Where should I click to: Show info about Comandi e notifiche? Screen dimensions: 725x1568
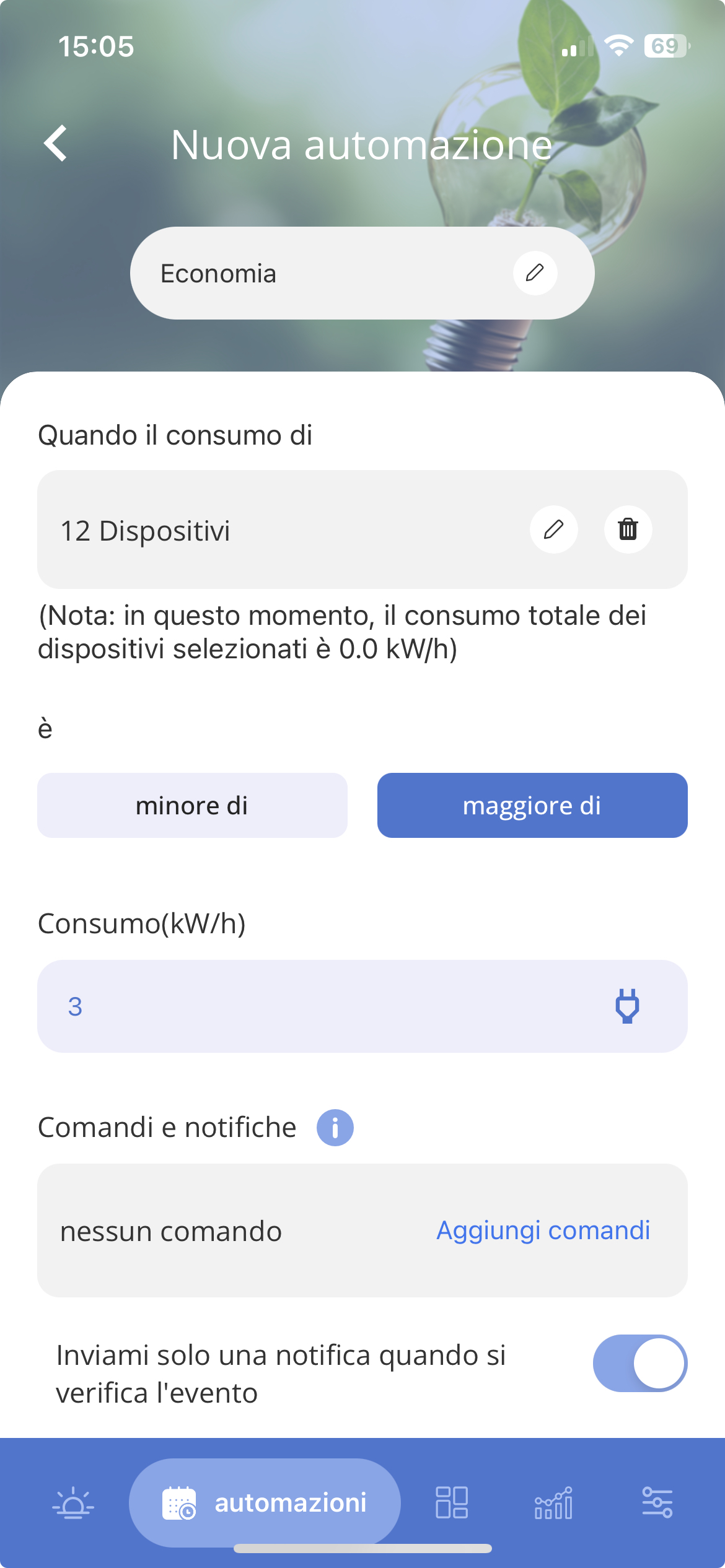(x=335, y=1128)
